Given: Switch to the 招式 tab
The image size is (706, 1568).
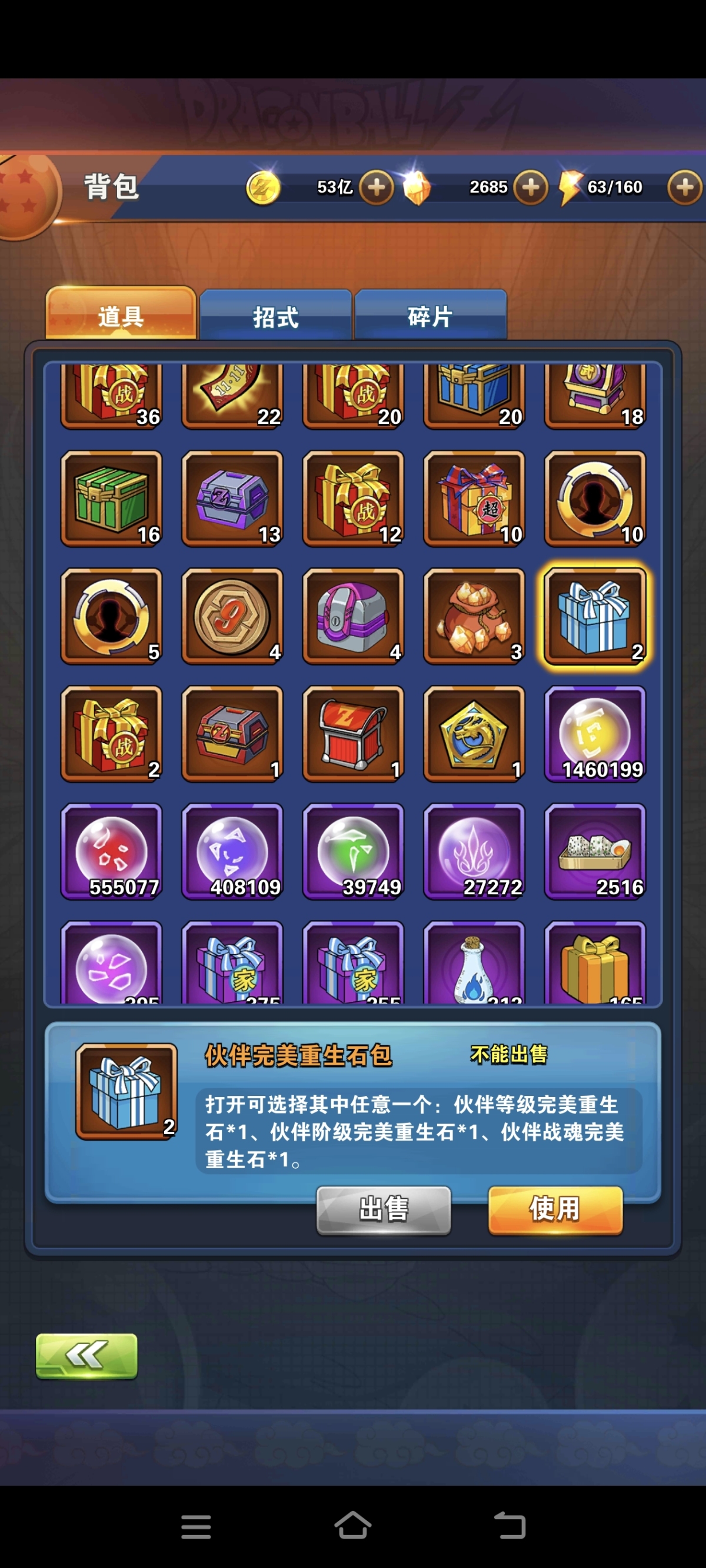Looking at the screenshot, I should 275,316.
